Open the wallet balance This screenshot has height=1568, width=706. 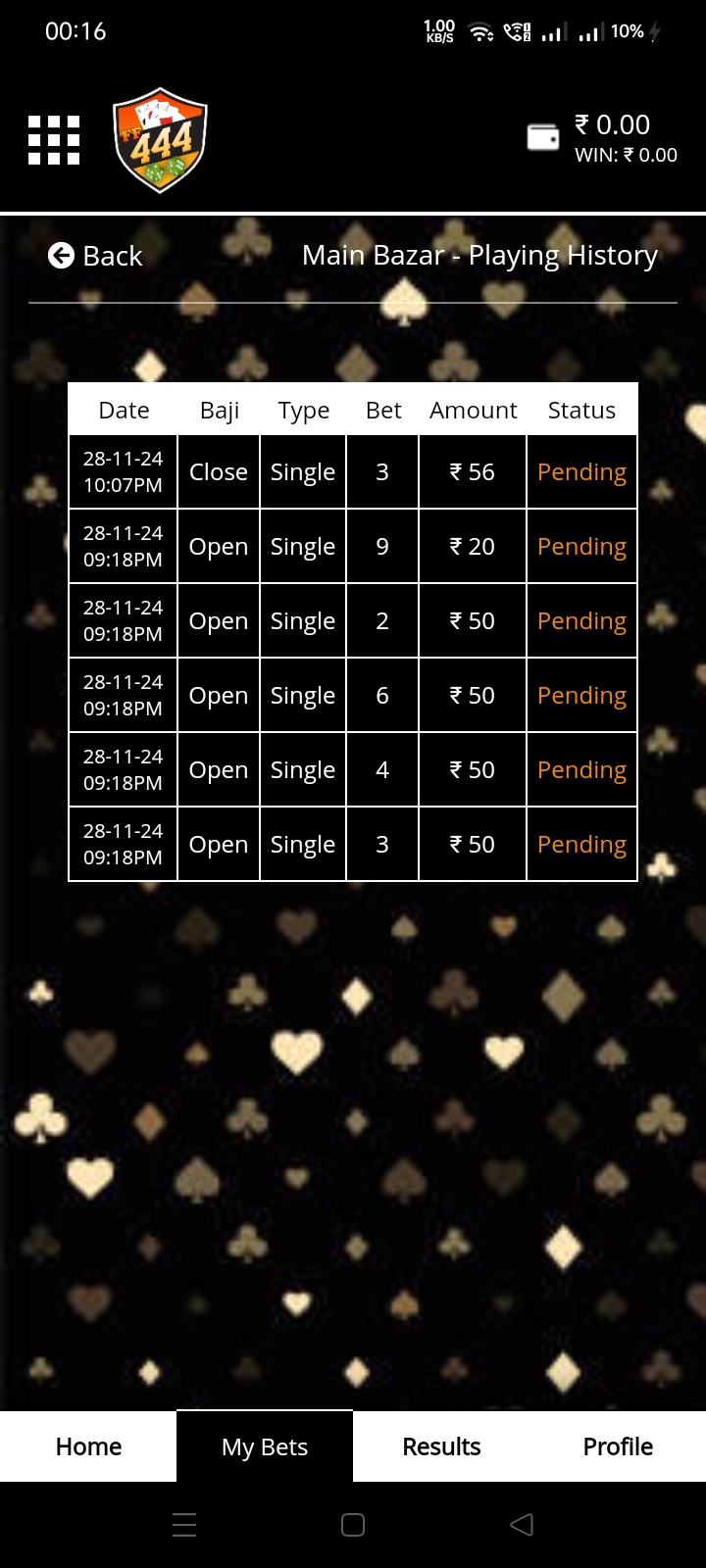tap(602, 138)
